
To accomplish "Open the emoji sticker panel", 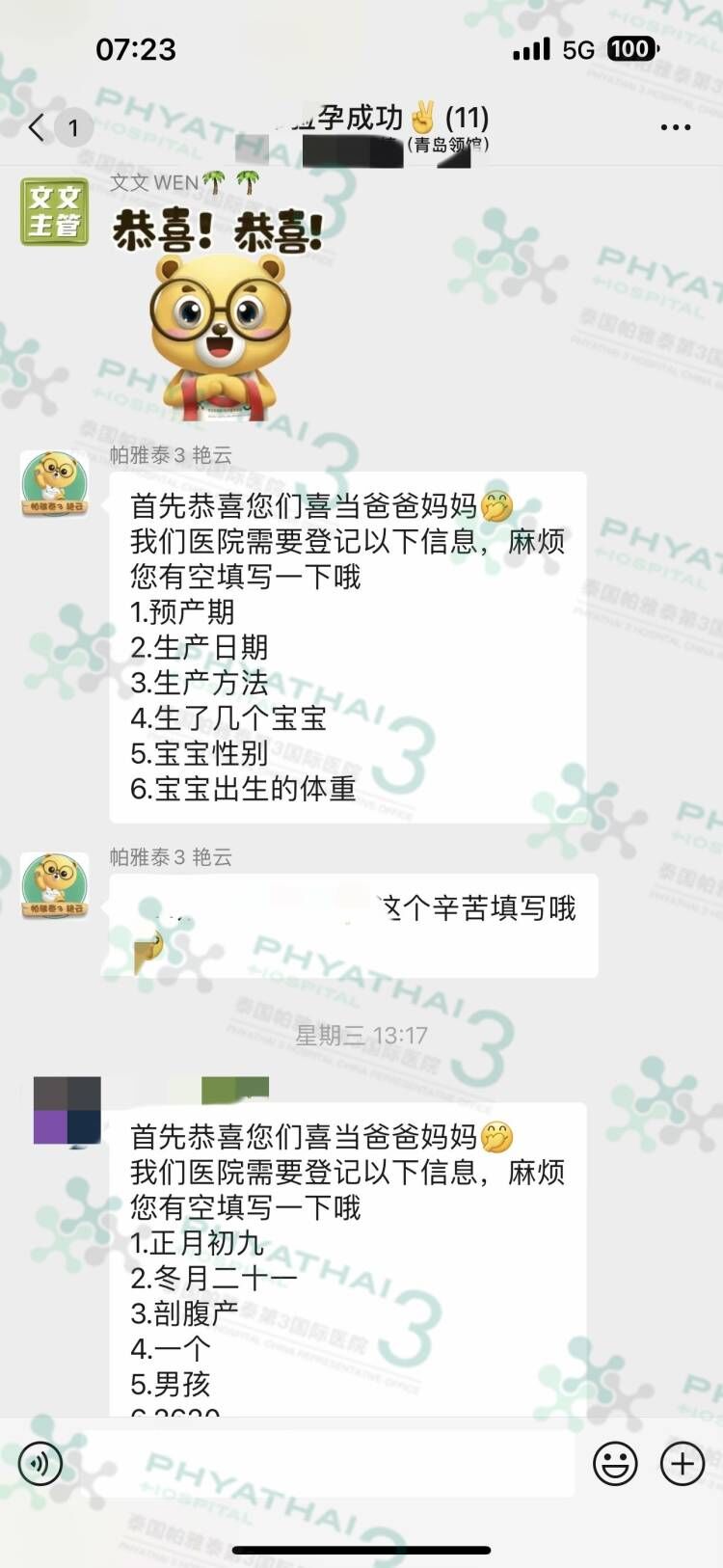I will coord(615,1464).
